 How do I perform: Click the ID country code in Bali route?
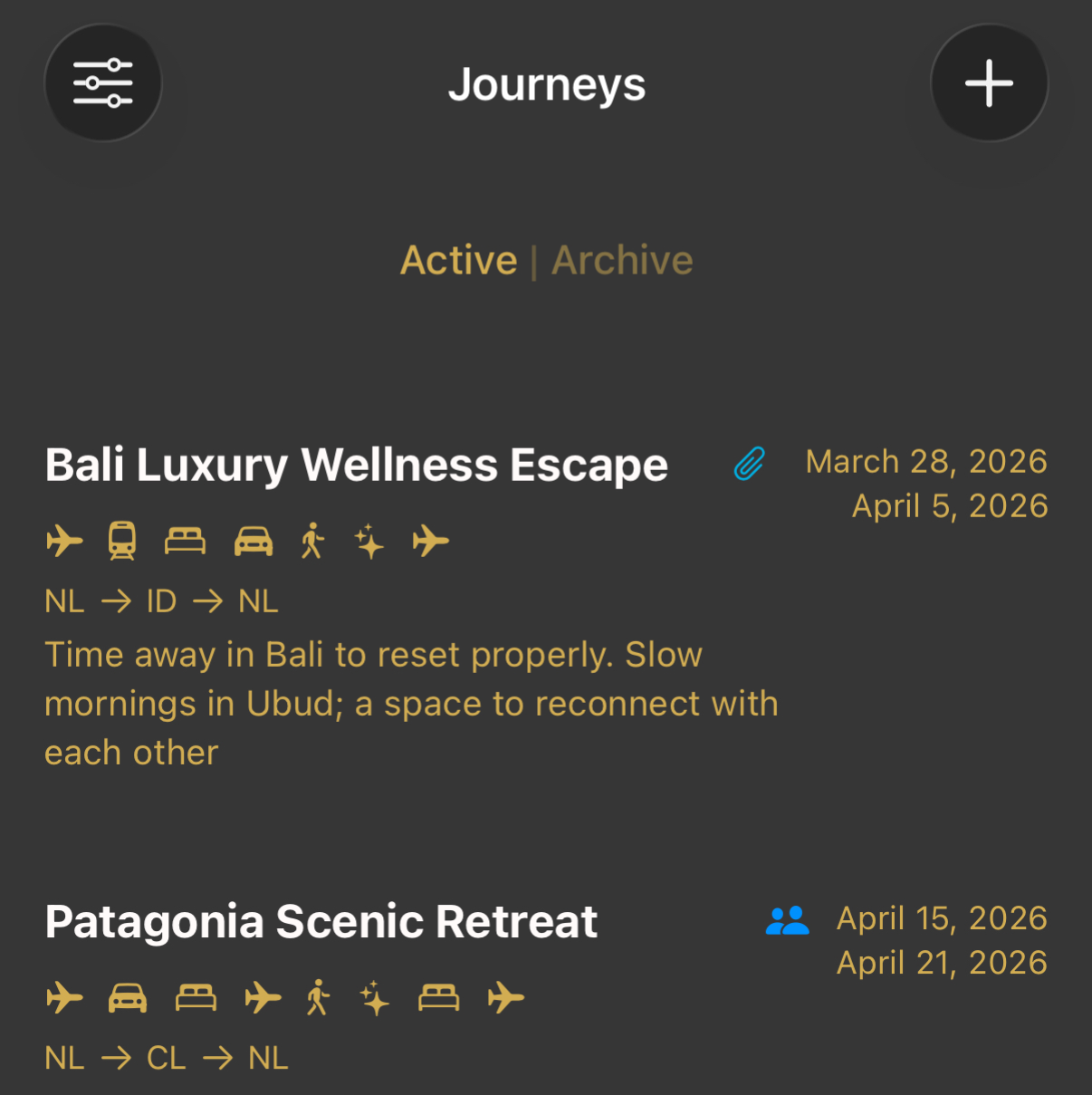161,600
